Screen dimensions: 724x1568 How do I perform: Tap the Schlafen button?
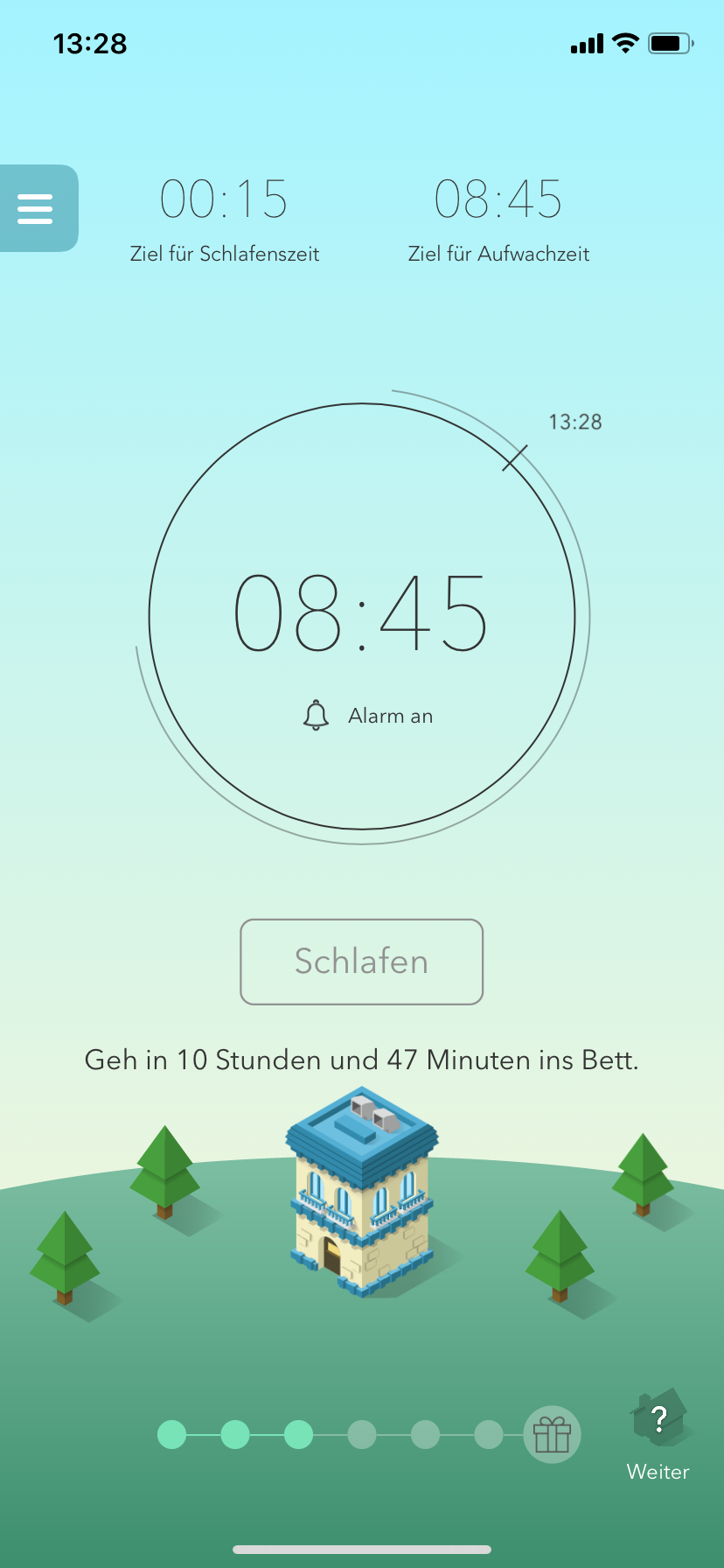[361, 962]
